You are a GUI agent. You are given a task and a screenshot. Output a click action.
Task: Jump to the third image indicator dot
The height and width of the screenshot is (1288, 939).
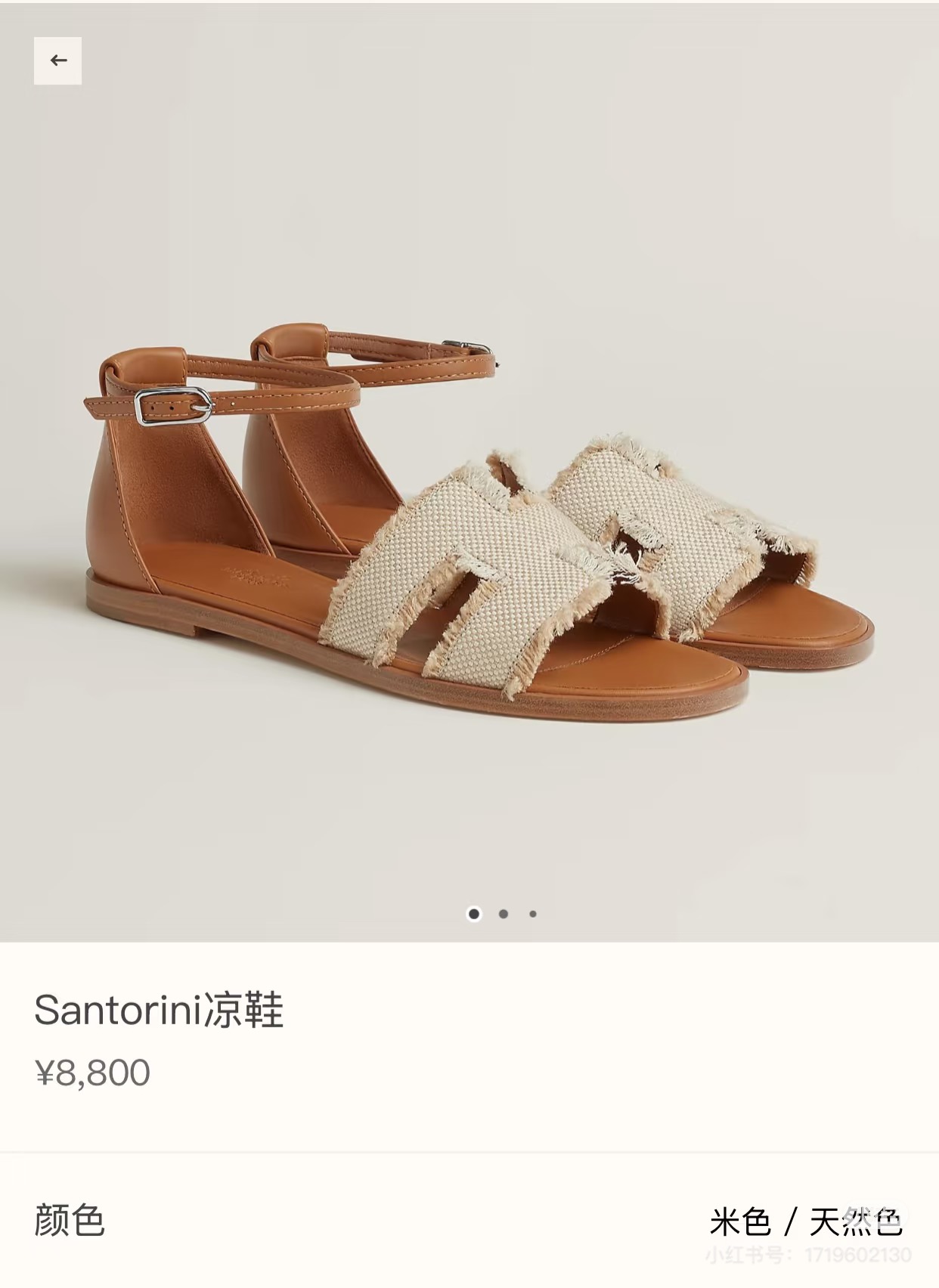pos(533,914)
